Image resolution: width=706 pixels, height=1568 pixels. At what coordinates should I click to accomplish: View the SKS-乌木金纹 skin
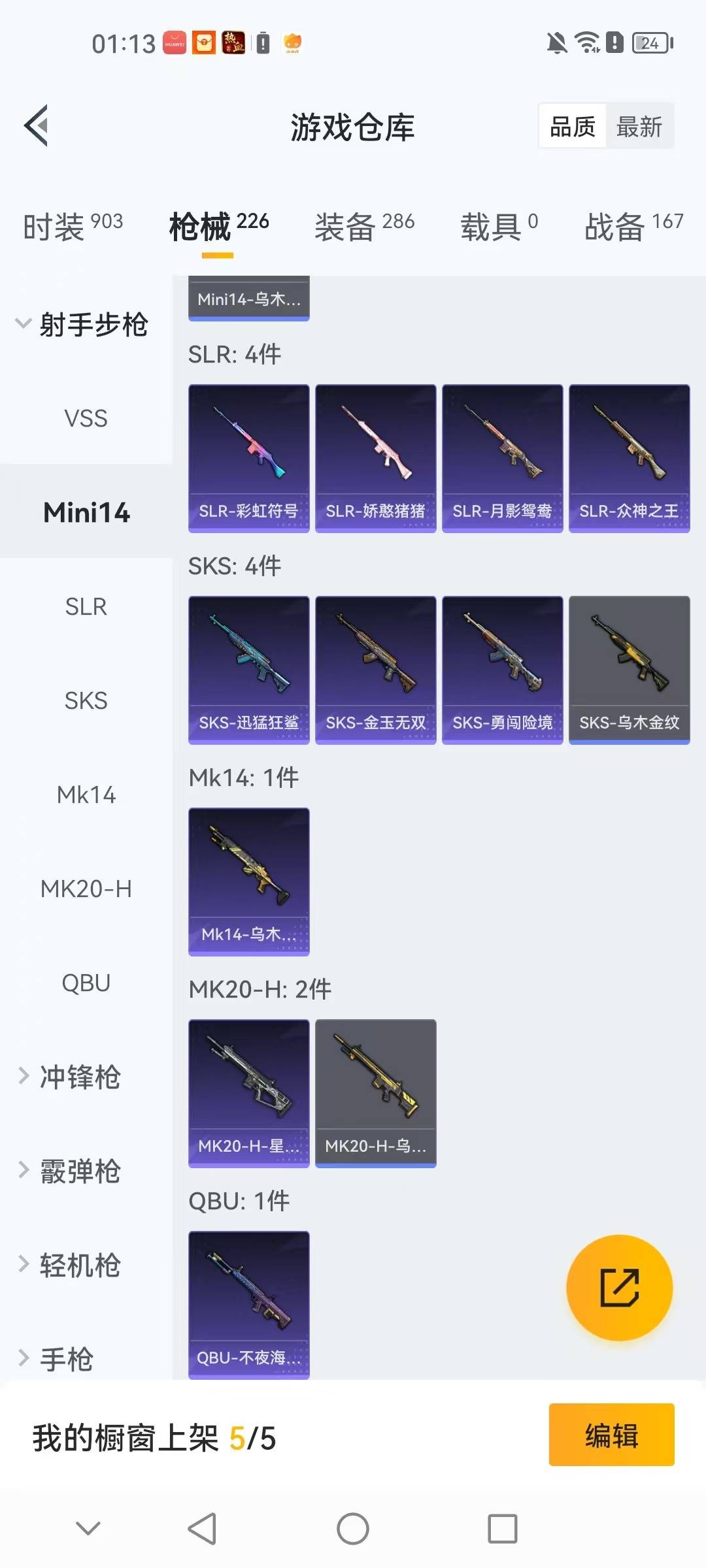(x=629, y=669)
